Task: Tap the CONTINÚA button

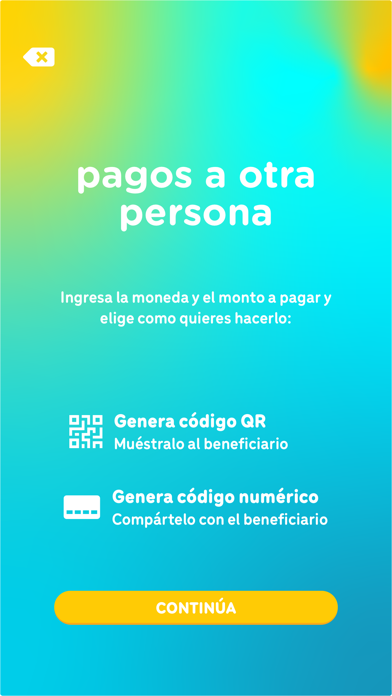Action: [196, 608]
